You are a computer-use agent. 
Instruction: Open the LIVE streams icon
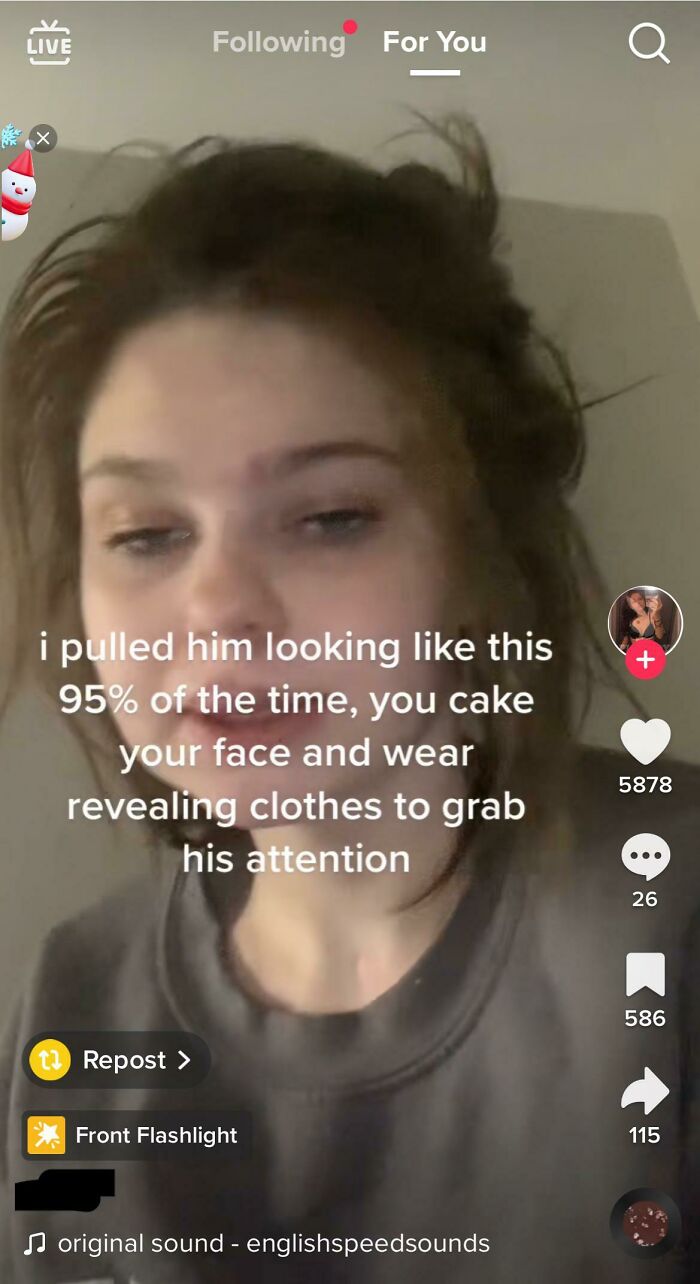(49, 43)
